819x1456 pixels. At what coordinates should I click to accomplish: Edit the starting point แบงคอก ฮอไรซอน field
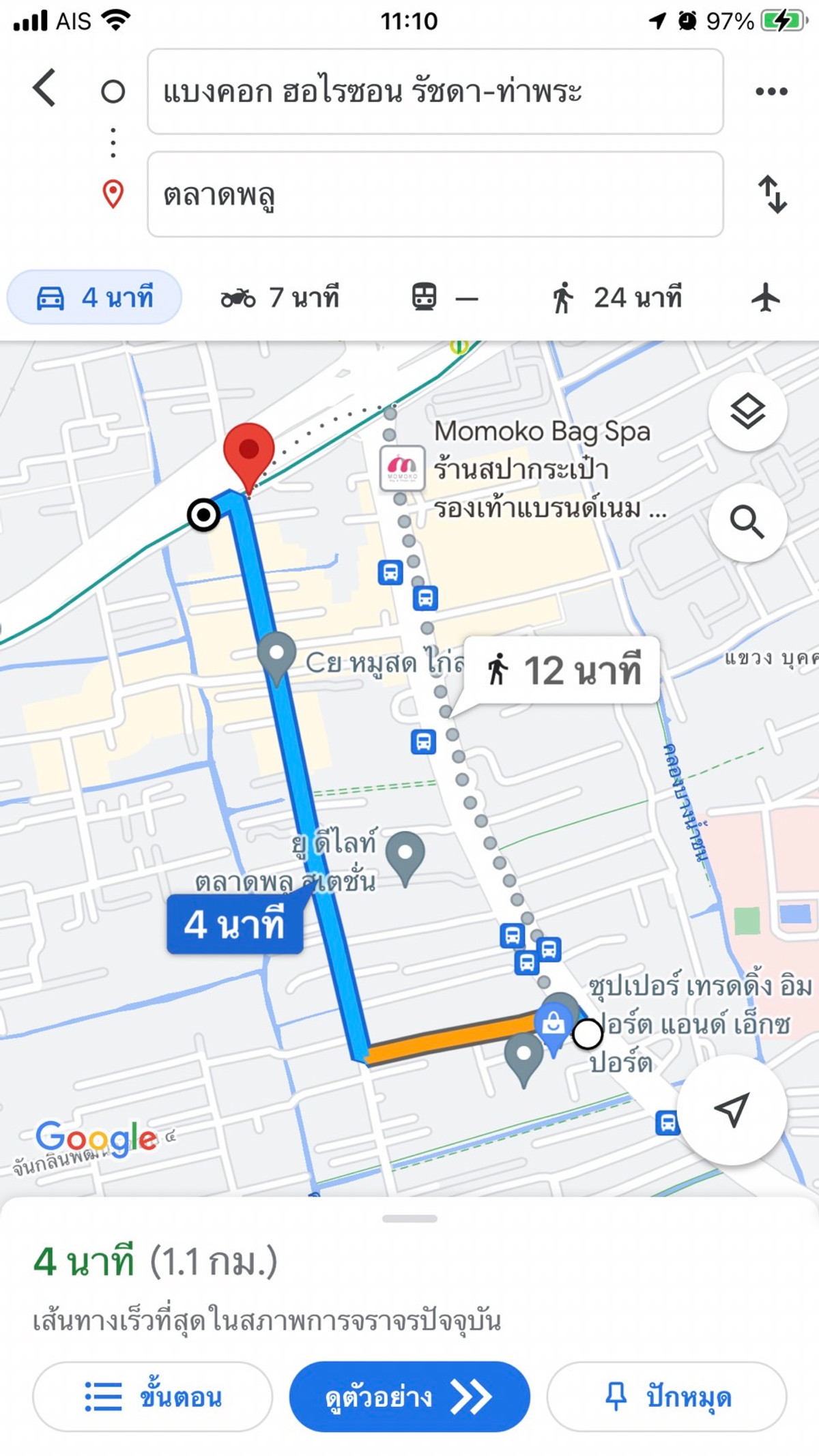point(435,91)
